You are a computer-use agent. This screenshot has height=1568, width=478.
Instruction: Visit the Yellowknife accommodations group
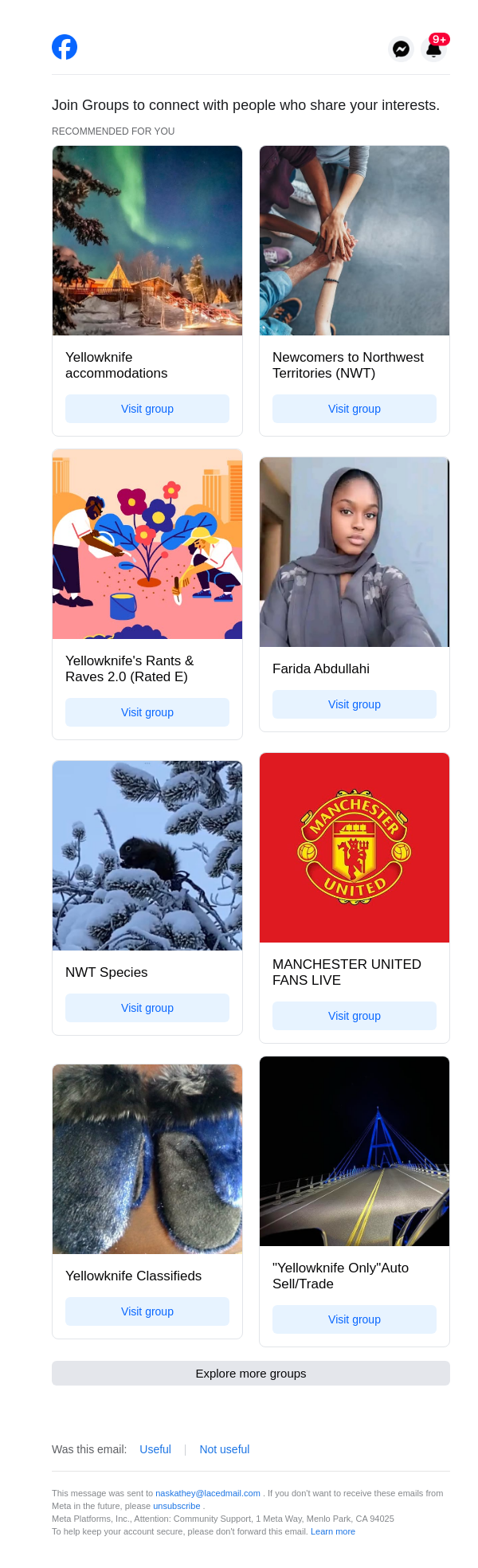pos(147,409)
